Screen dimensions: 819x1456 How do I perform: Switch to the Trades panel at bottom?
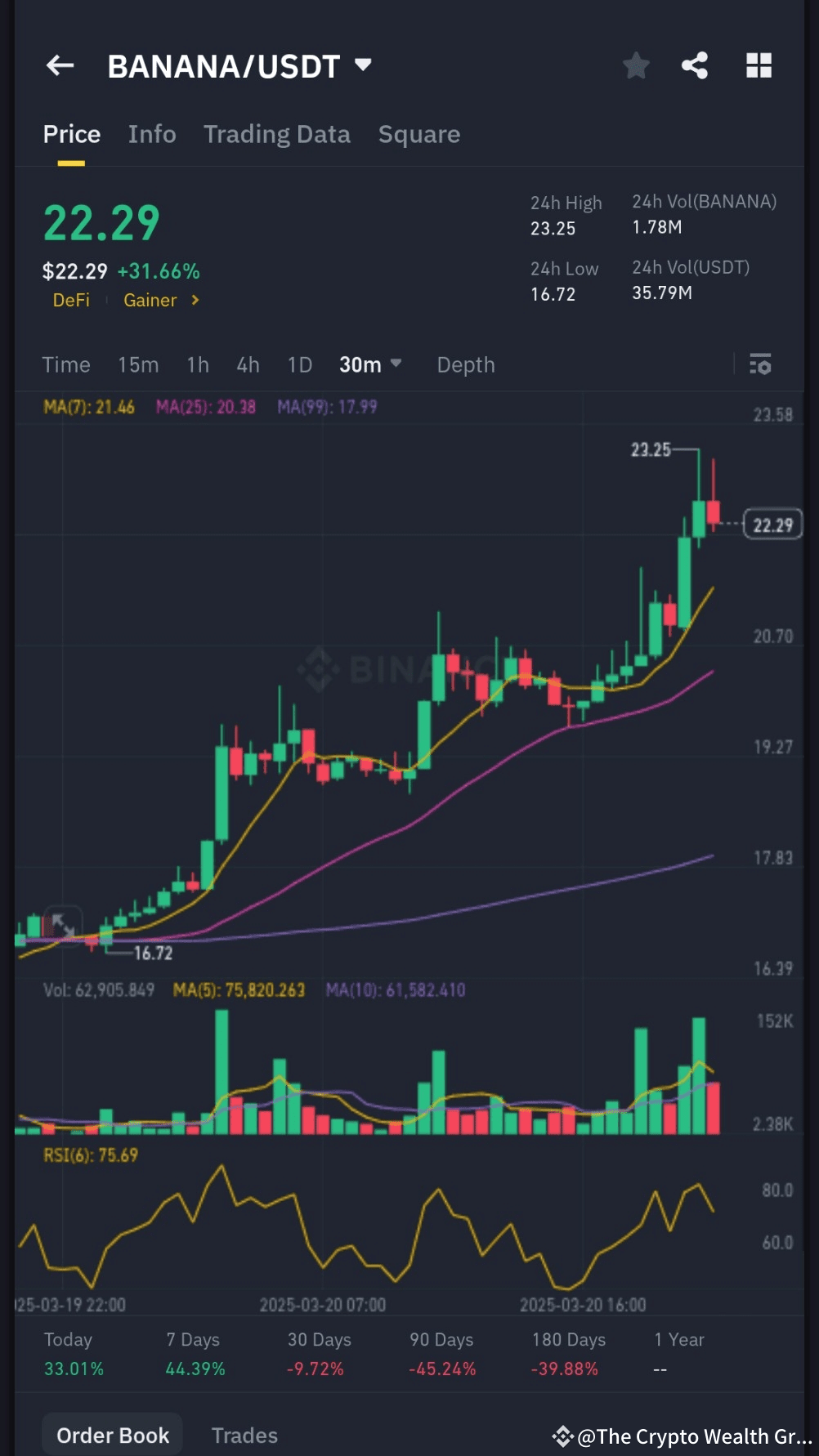244,1436
